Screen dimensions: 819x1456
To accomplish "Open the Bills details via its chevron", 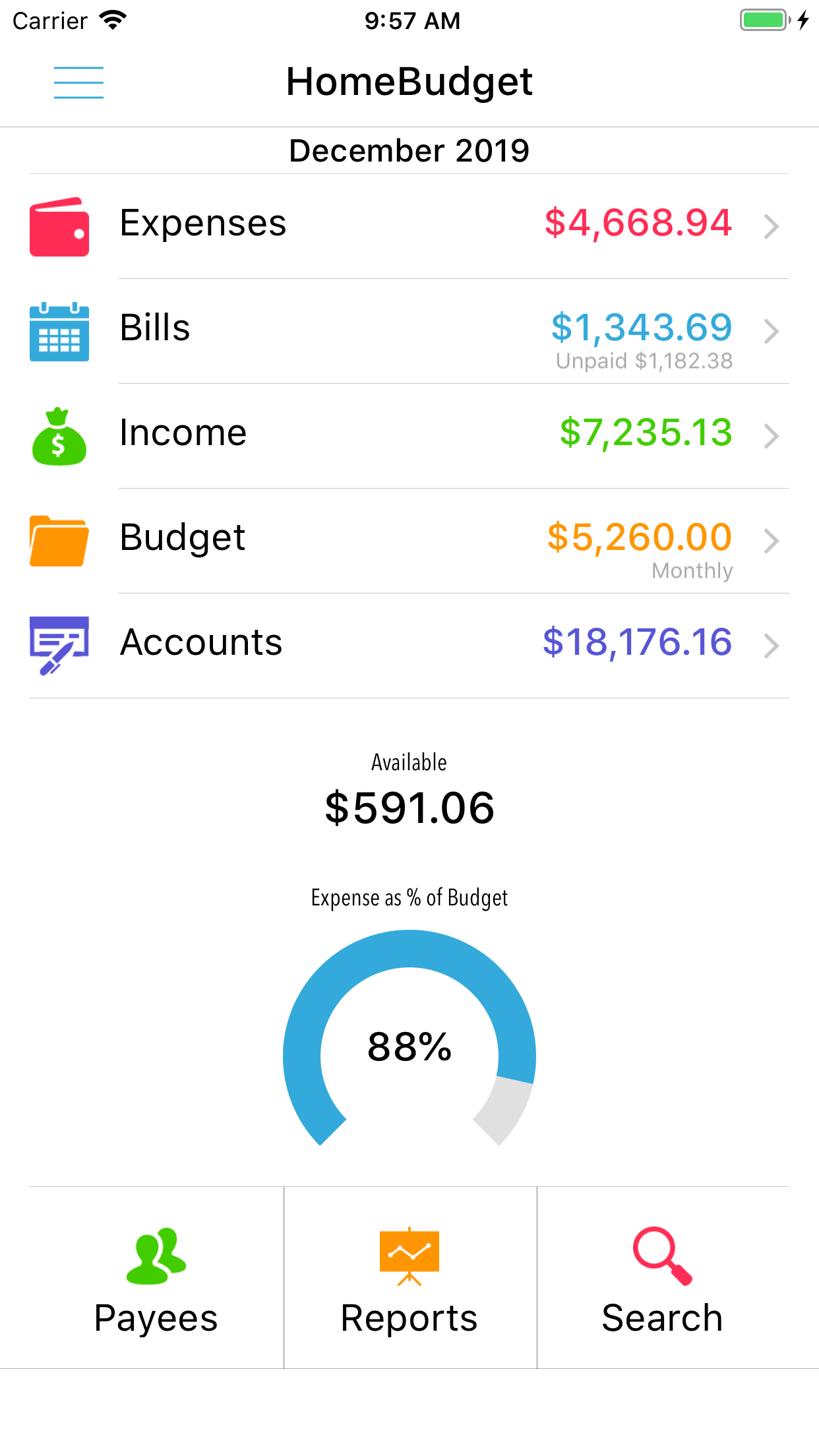I will click(x=772, y=331).
